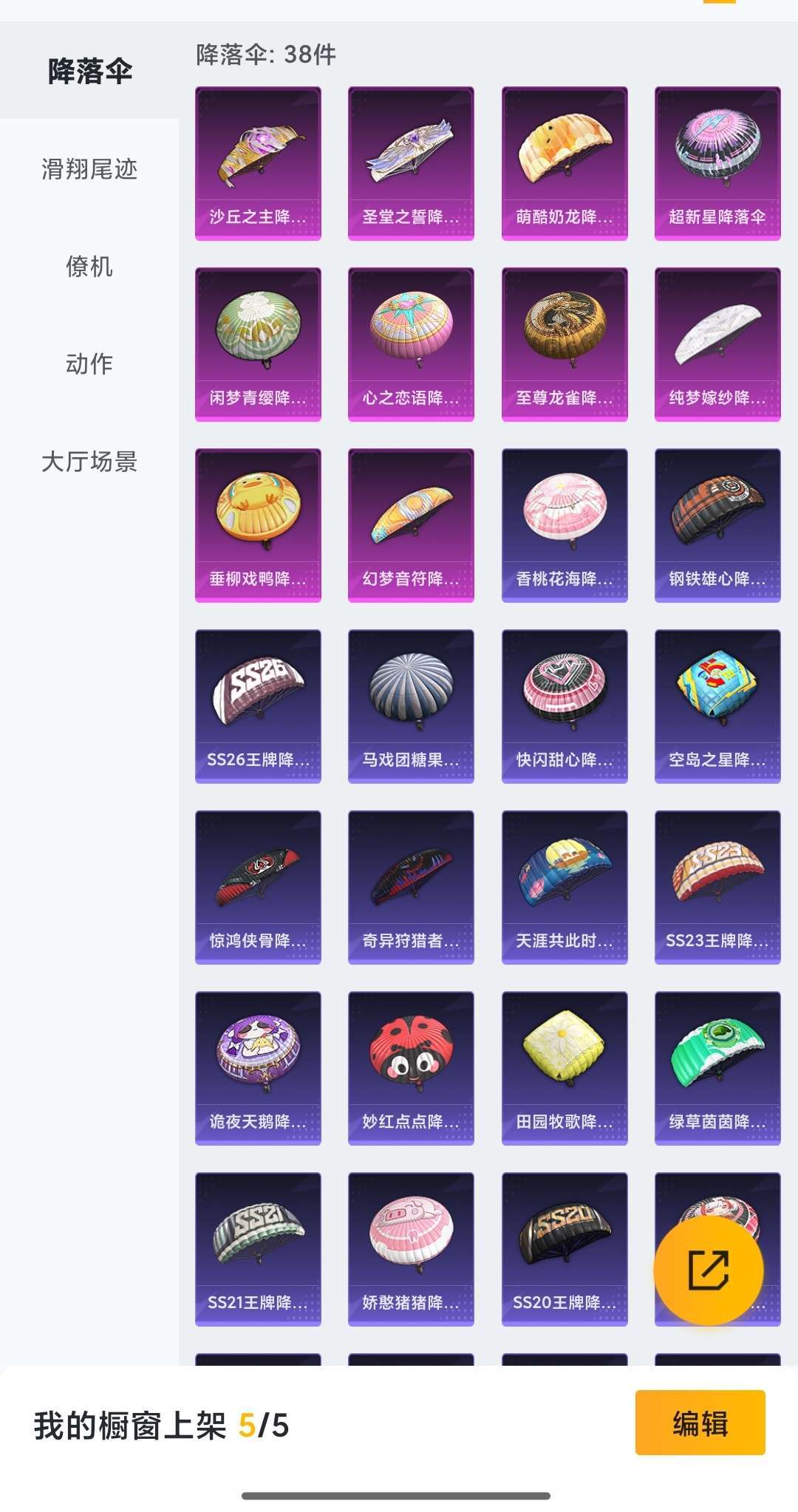The height and width of the screenshot is (1512, 798).
Task: Select the 娇憨猪猪 parachute
Action: click(411, 1249)
